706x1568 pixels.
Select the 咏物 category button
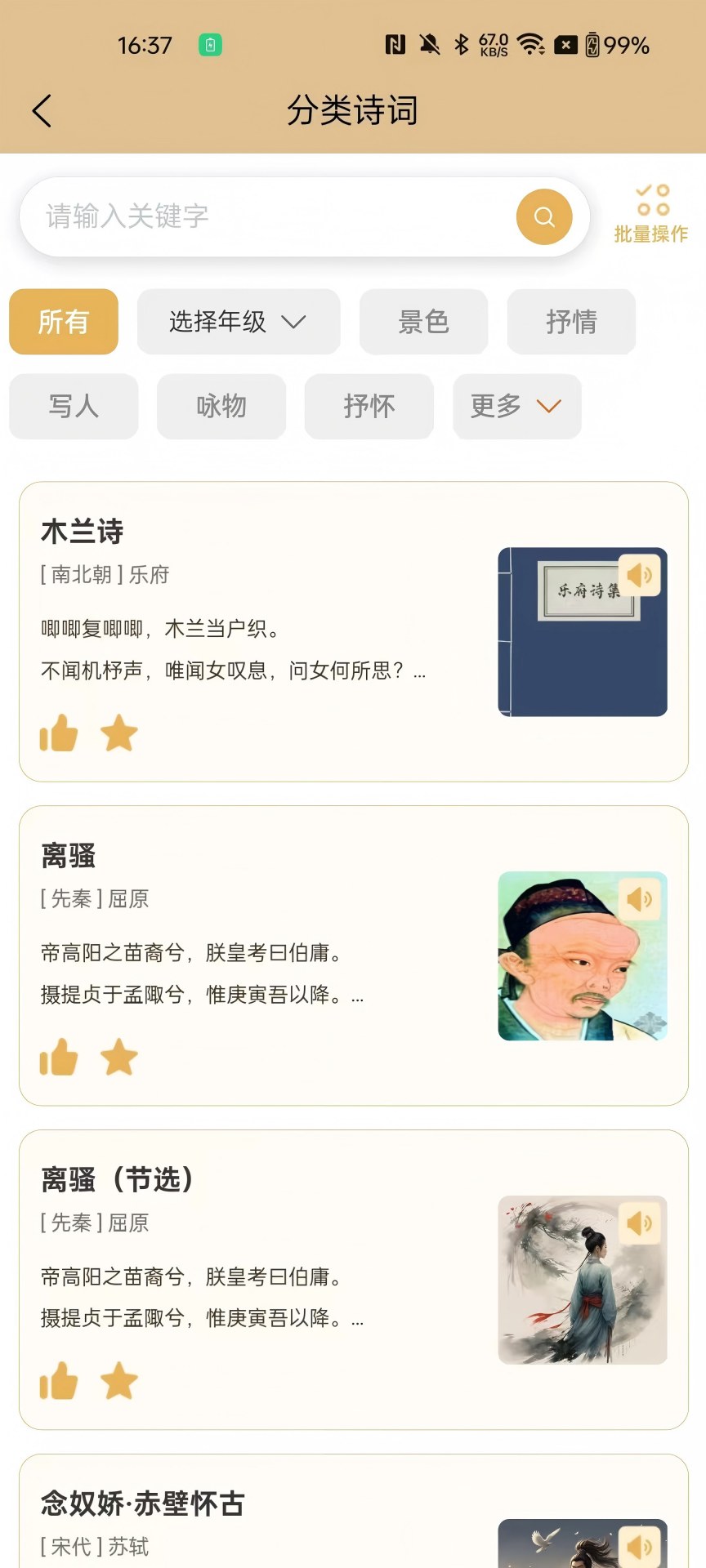221,407
